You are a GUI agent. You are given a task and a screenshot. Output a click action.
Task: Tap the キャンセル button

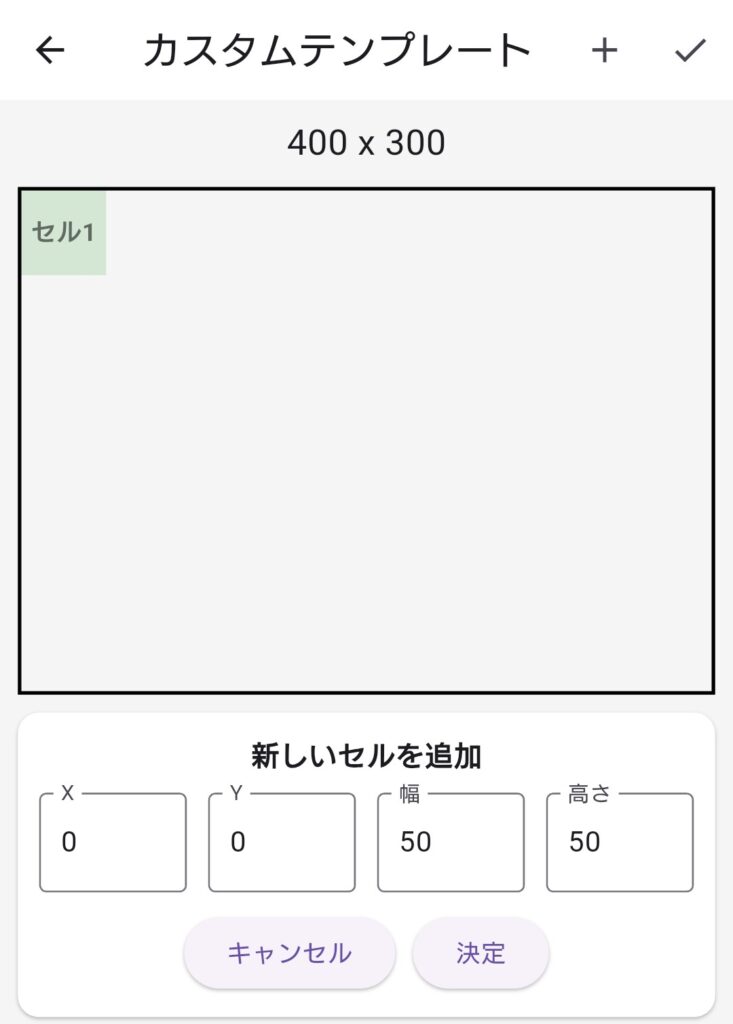point(289,953)
